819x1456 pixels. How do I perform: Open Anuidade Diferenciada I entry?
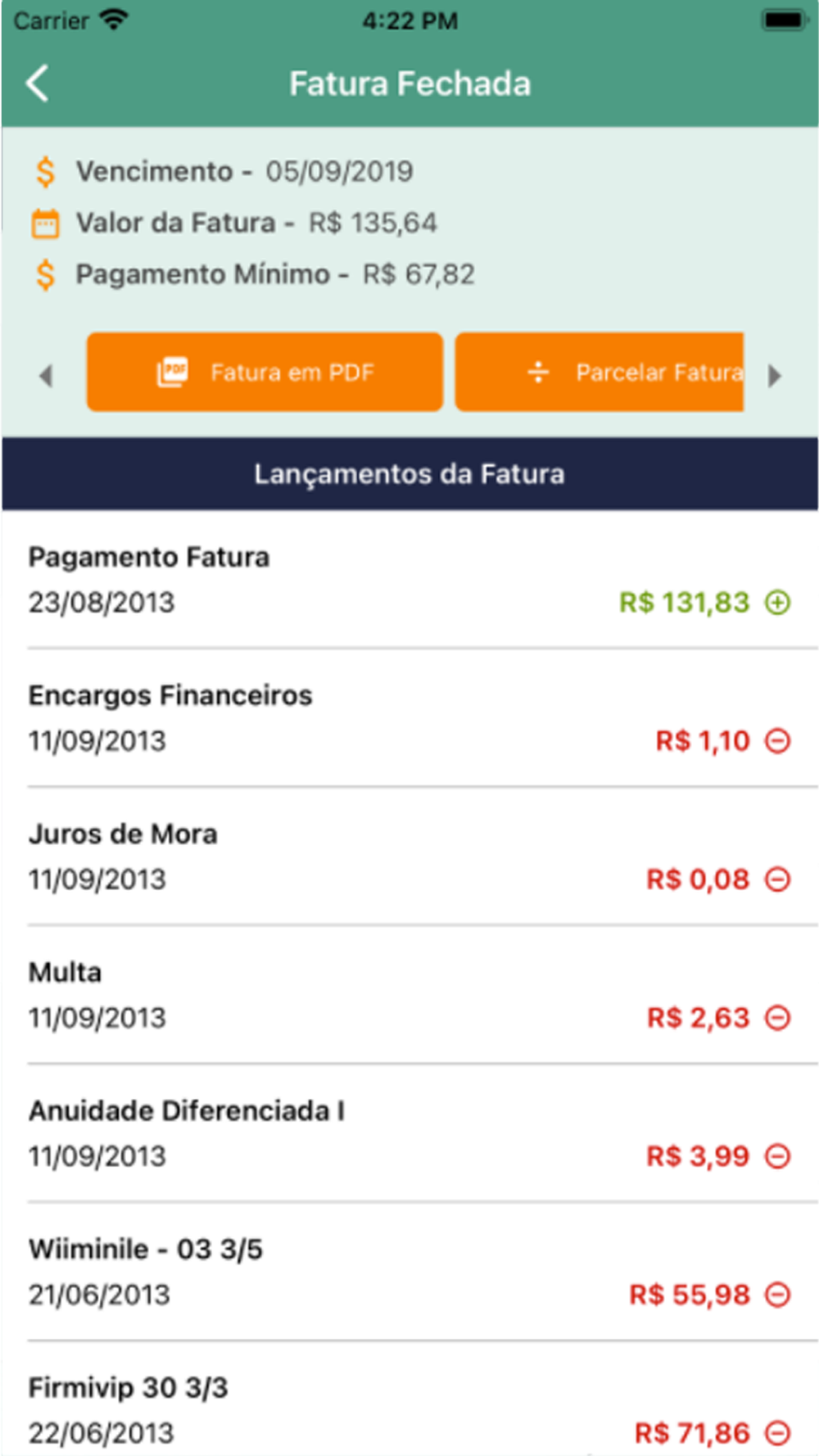pos(409,1133)
